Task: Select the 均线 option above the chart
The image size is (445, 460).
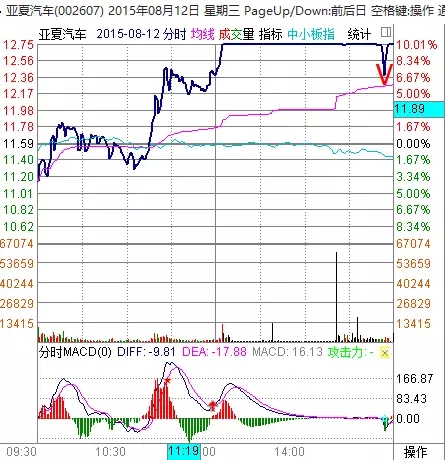Action: click(x=202, y=34)
